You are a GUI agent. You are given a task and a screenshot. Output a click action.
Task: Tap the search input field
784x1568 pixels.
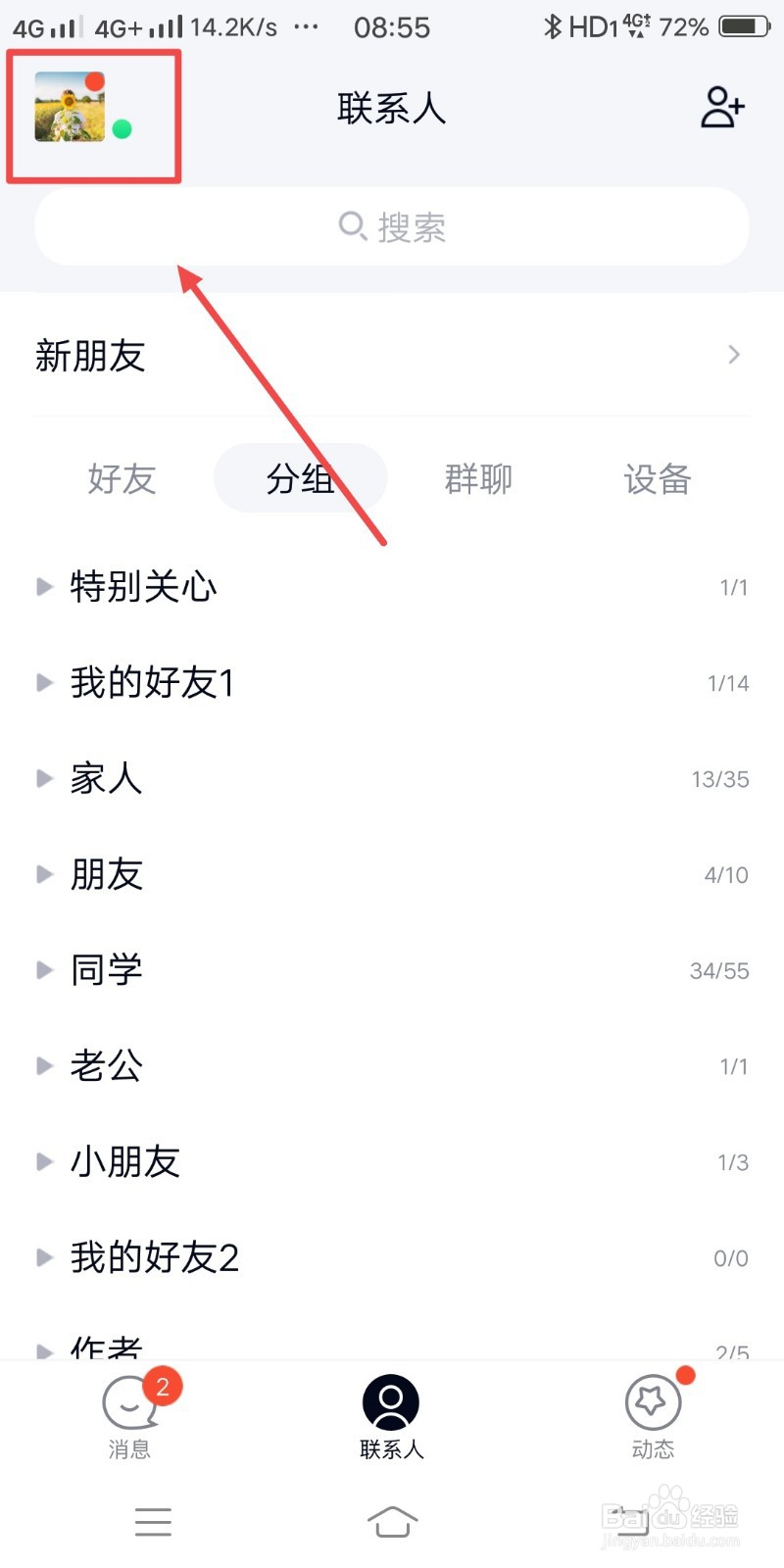392,226
